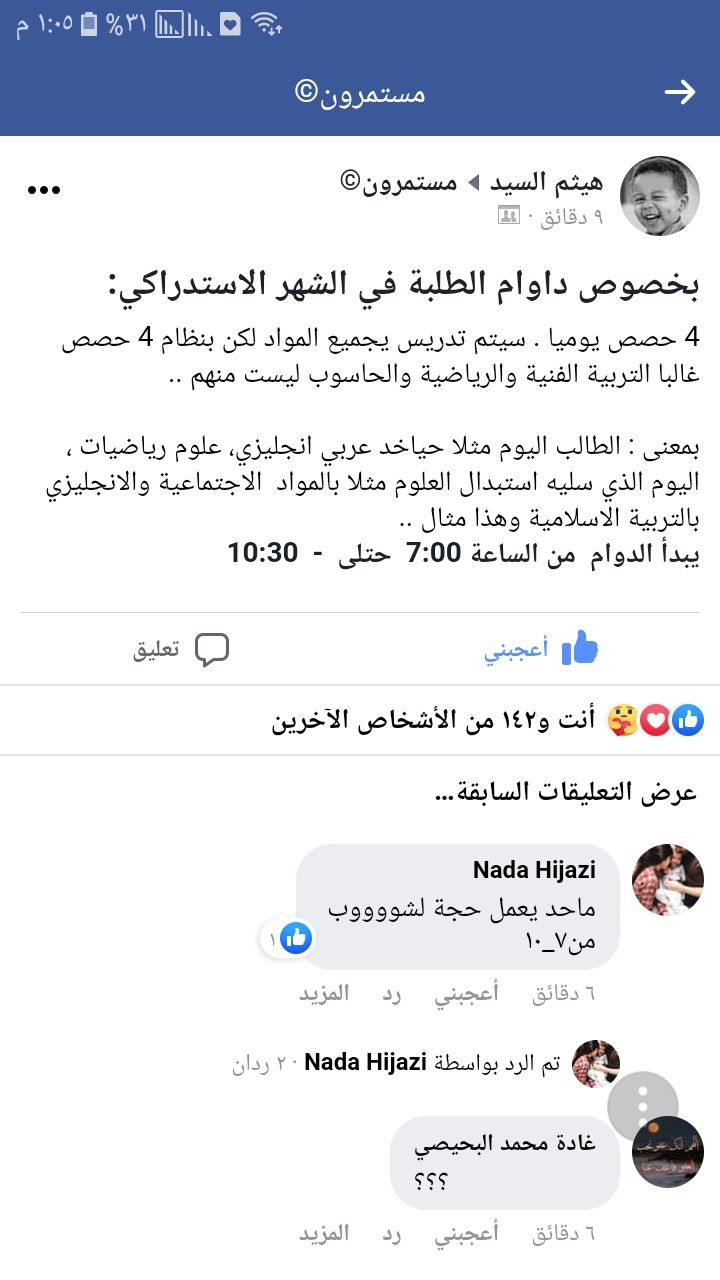The image size is (720, 1280).
Task: Reply to Nada Hijazi's comment
Action: (391, 994)
